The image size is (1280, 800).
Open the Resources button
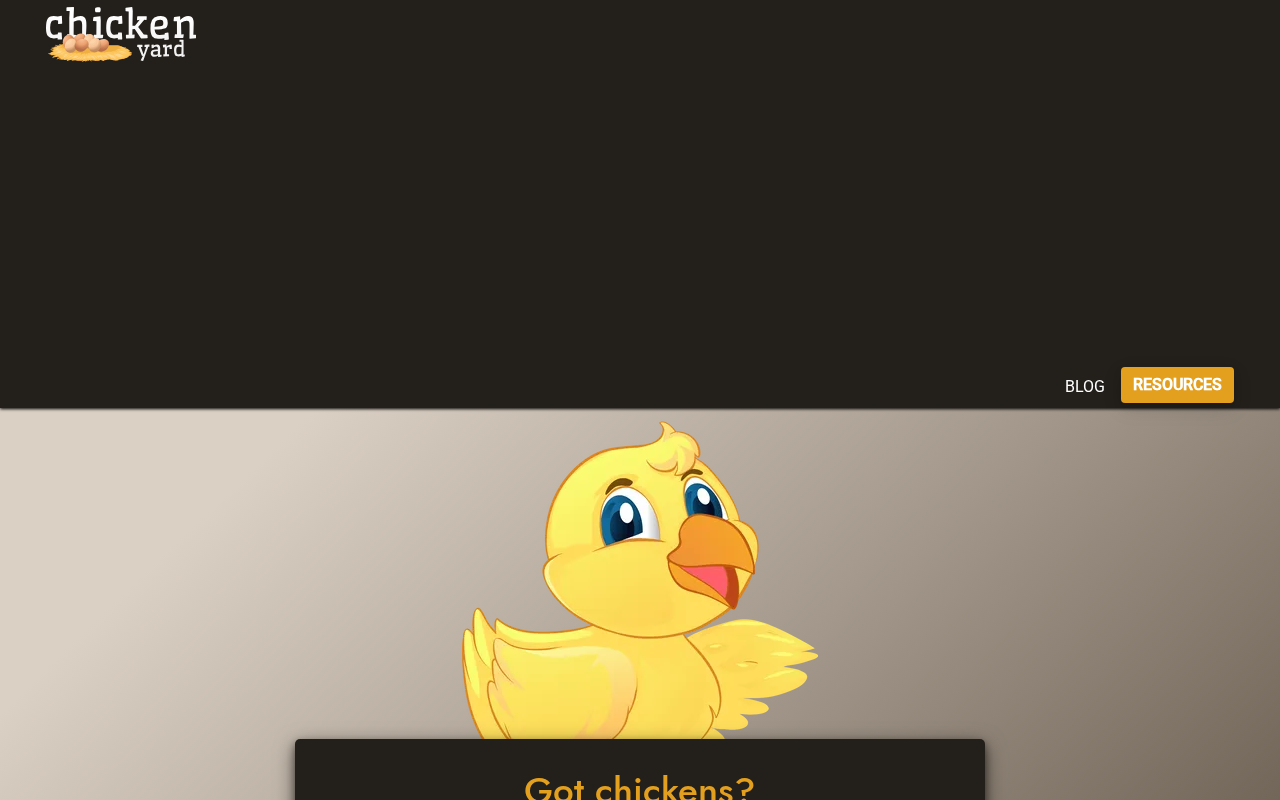[x=1177, y=385]
